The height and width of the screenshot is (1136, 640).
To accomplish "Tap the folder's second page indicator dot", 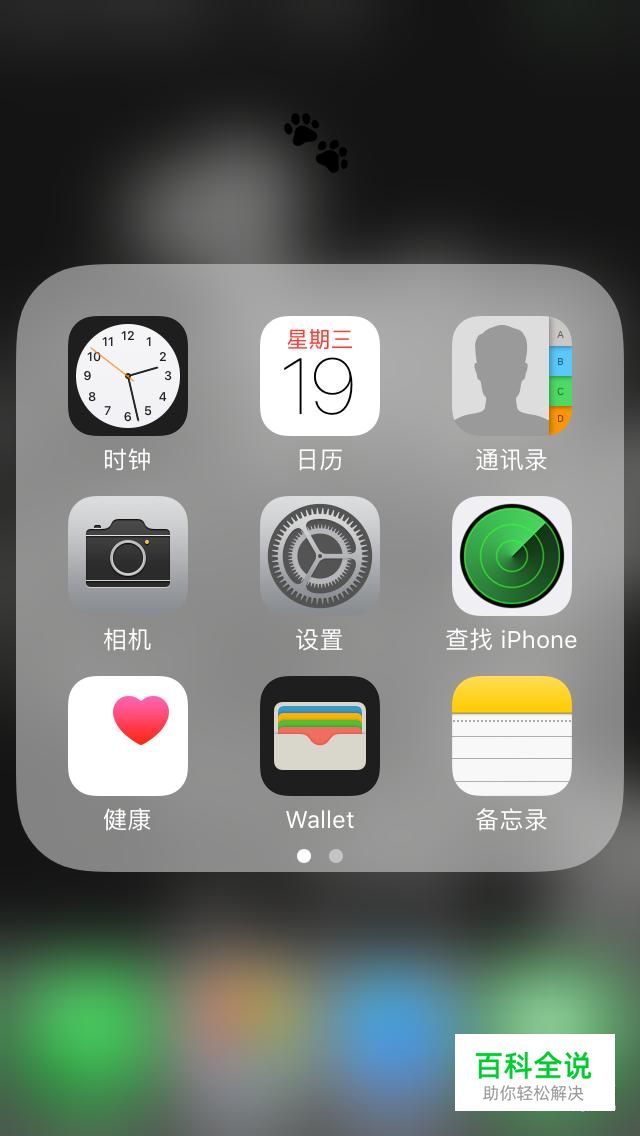I will [x=336, y=856].
